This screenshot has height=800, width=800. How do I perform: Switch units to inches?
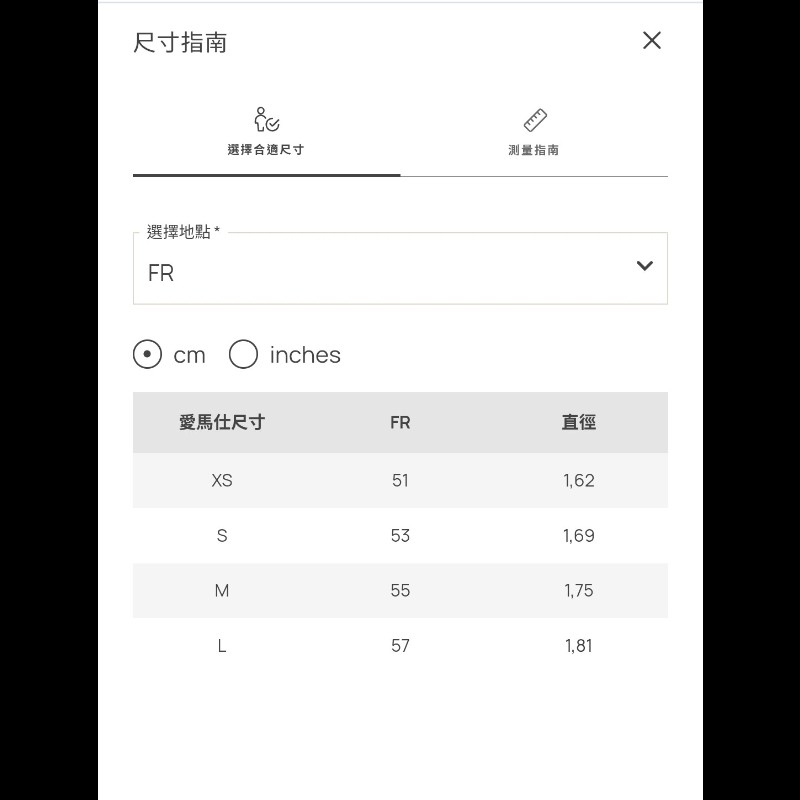pyautogui.click(x=244, y=355)
